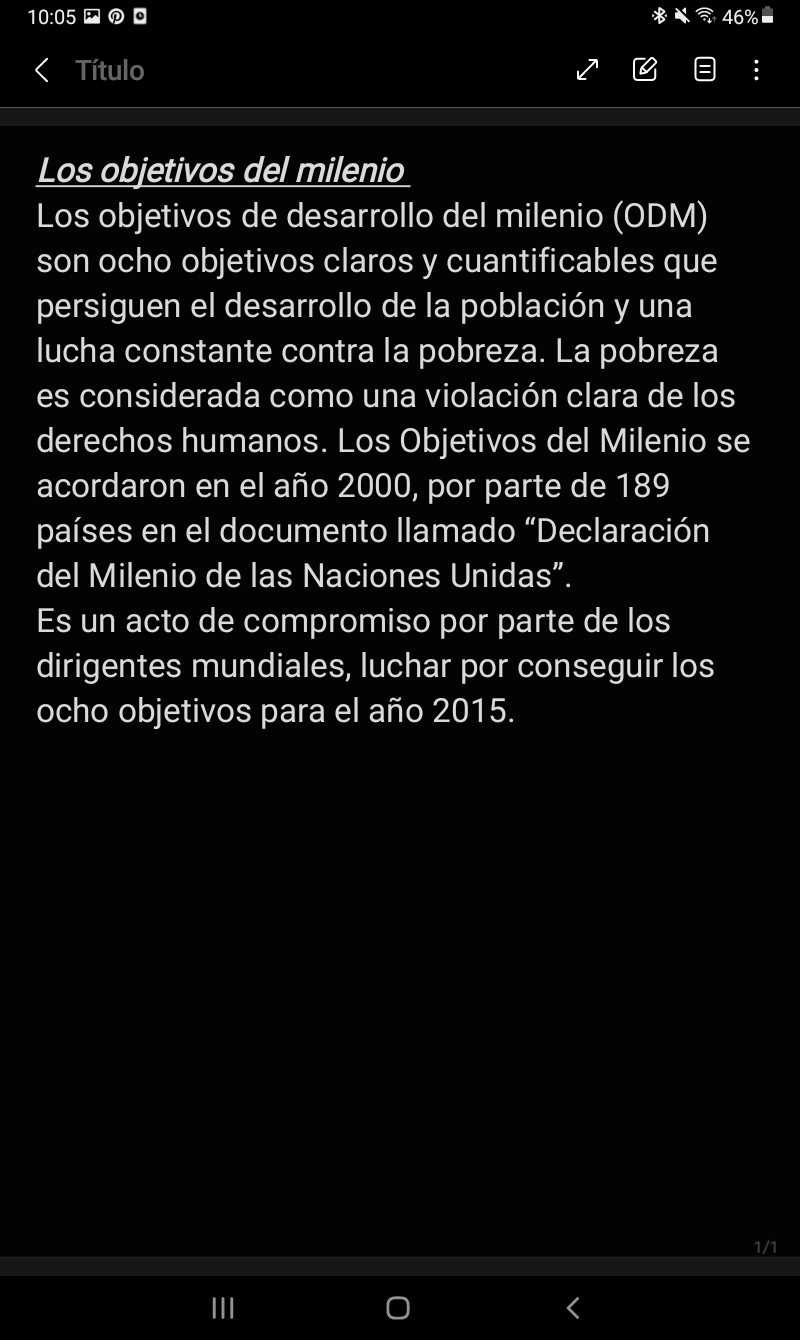Image resolution: width=800 pixels, height=1340 pixels.
Task: Tap the system back button
Action: [572, 1308]
